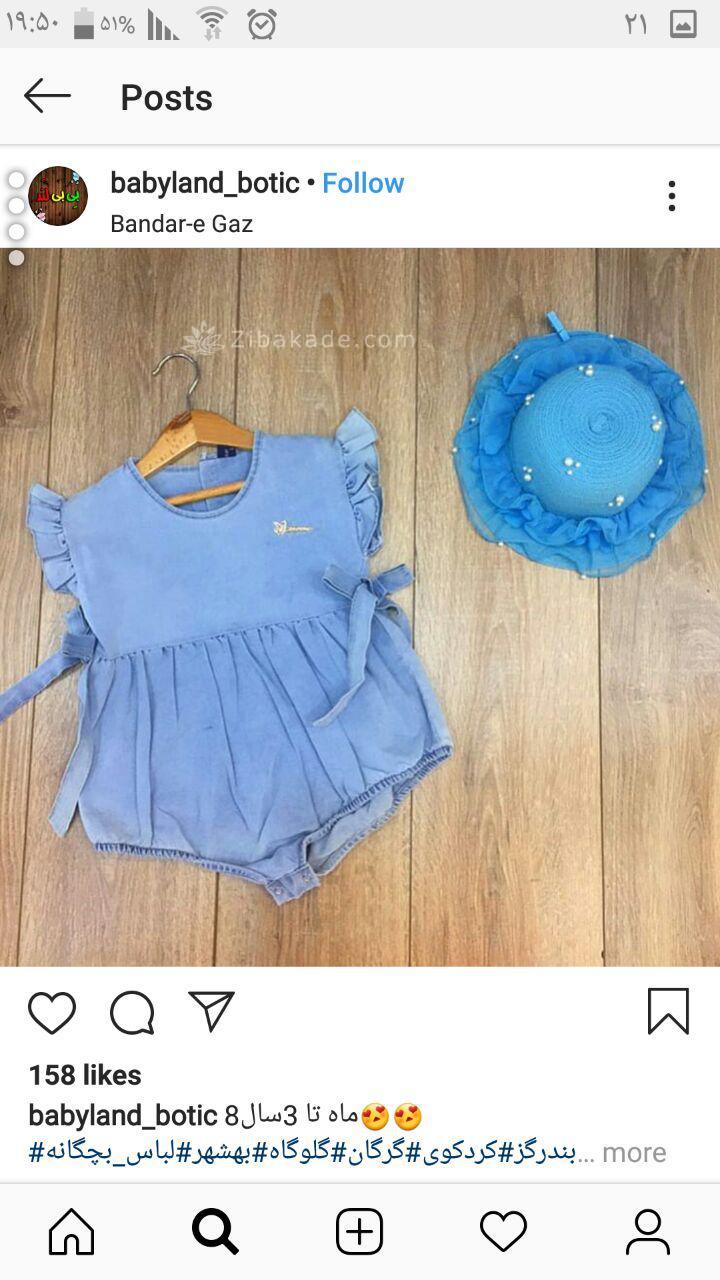The height and width of the screenshot is (1280, 720).
Task: Open post overflow menu
Action: [671, 196]
